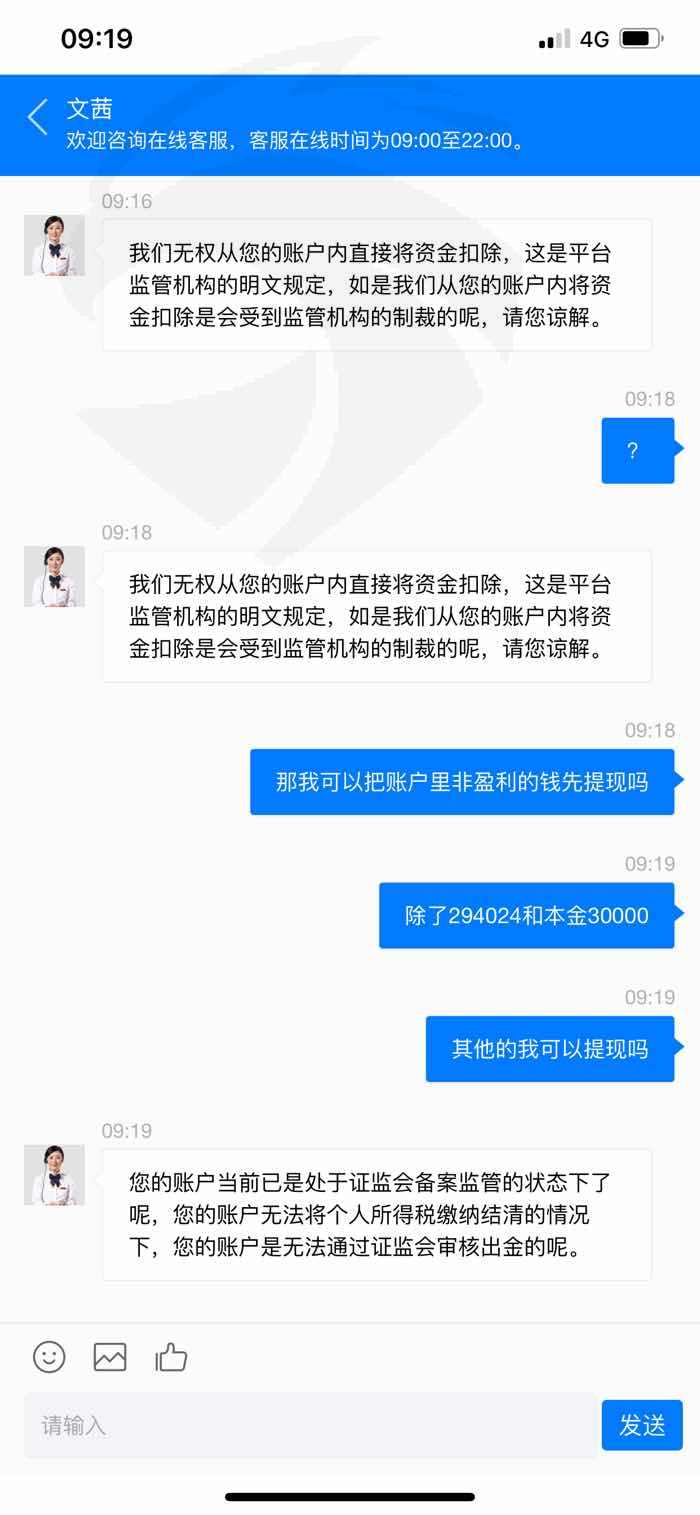Focus the 请输入 message input field
This screenshot has height=1515, width=700.
[x=310, y=1425]
